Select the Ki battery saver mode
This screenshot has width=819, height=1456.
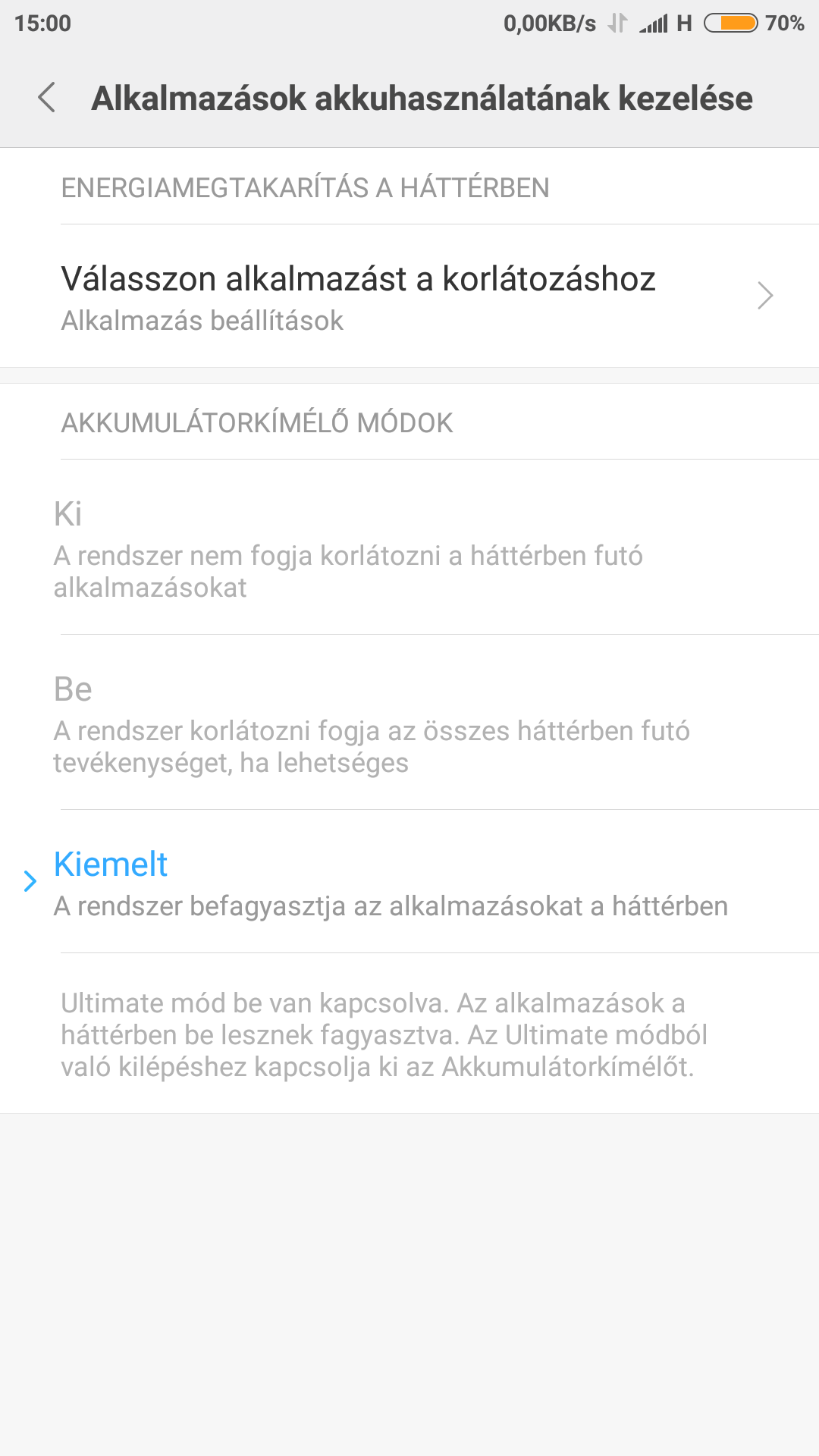[409, 547]
